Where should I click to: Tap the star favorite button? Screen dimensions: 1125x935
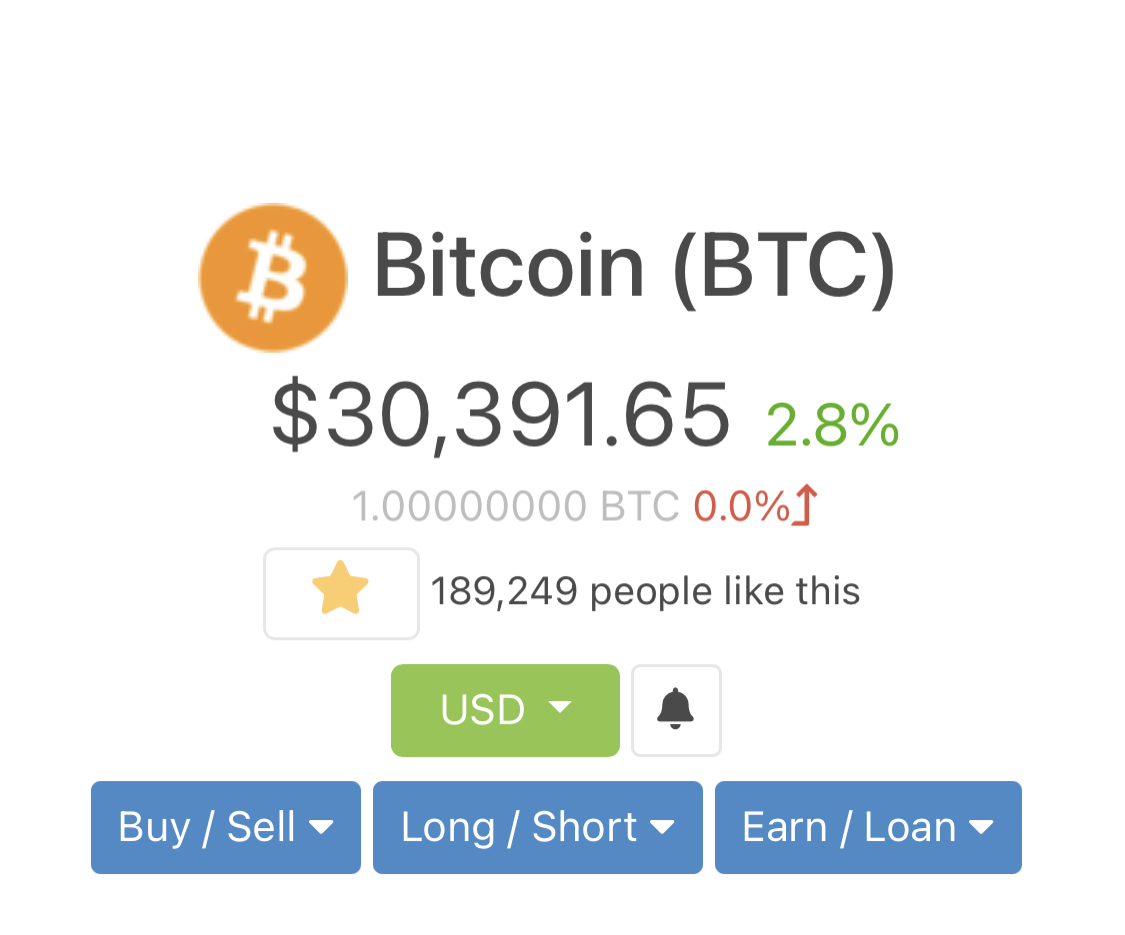[x=341, y=593]
